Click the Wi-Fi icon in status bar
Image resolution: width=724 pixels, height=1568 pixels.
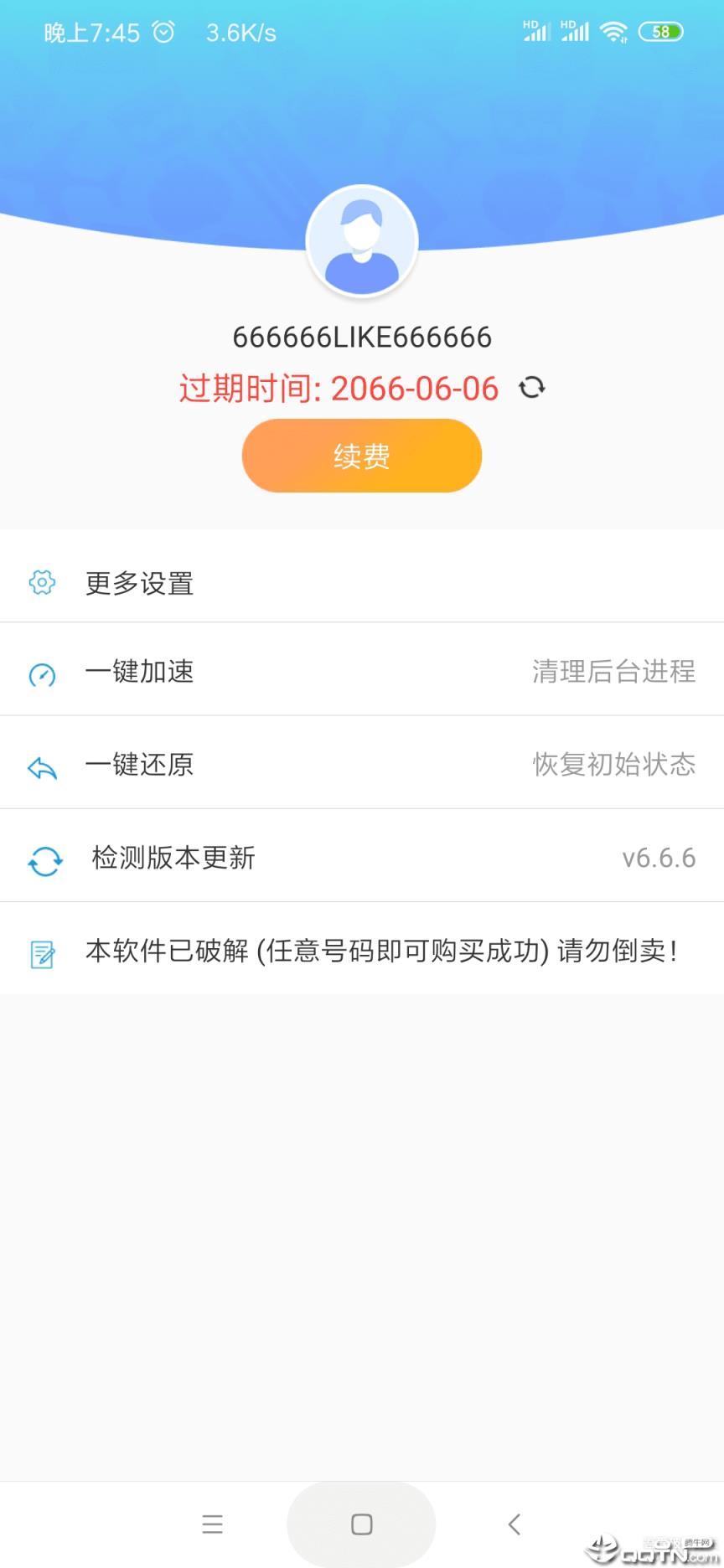click(x=614, y=31)
